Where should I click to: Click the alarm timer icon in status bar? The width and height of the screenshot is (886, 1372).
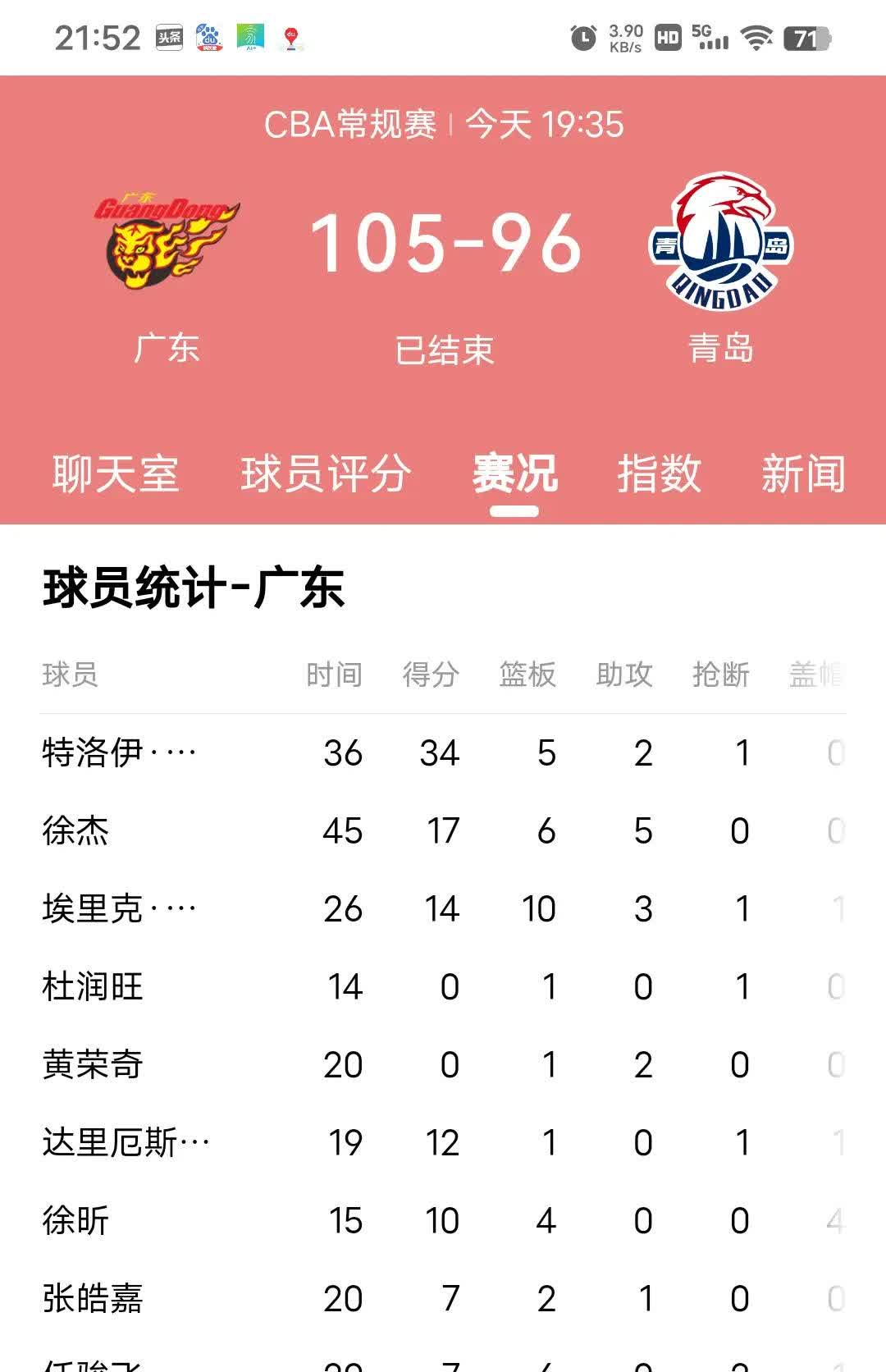[x=579, y=38]
